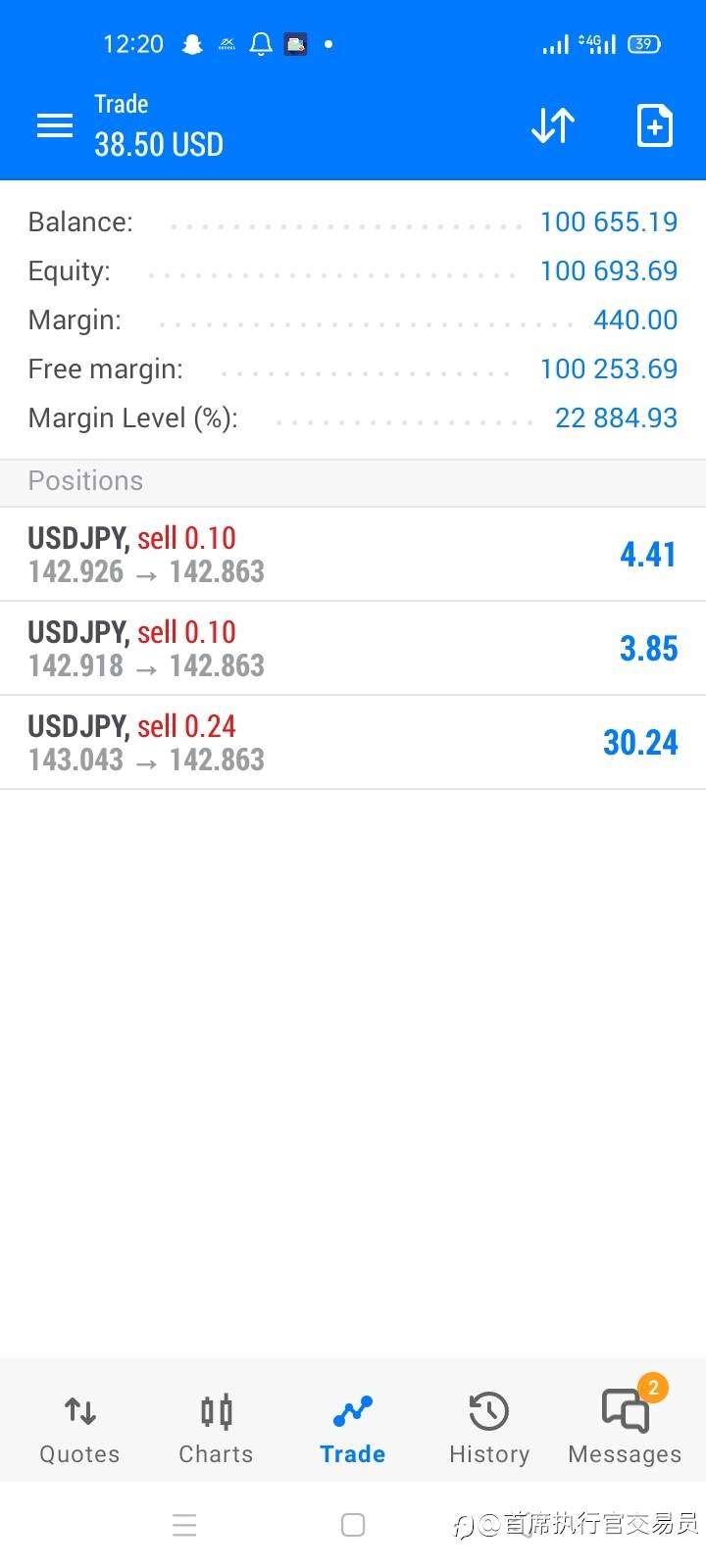The image size is (706, 1568).
Task: Tap the sort positions arrows icon
Action: click(553, 125)
